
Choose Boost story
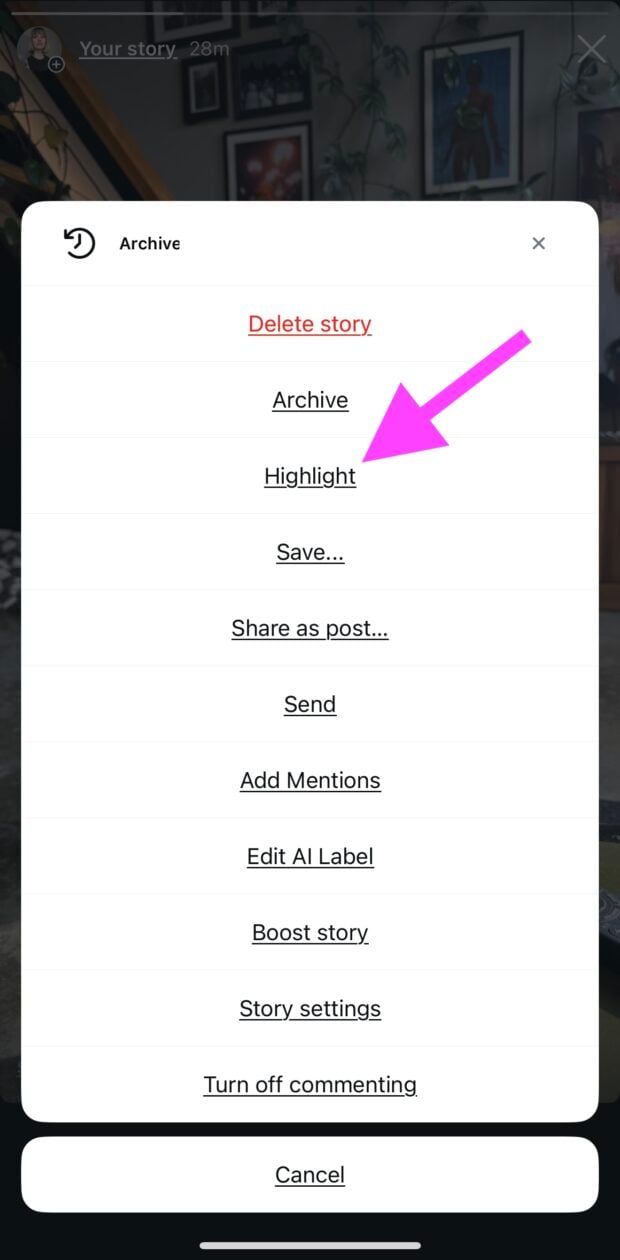click(x=310, y=932)
